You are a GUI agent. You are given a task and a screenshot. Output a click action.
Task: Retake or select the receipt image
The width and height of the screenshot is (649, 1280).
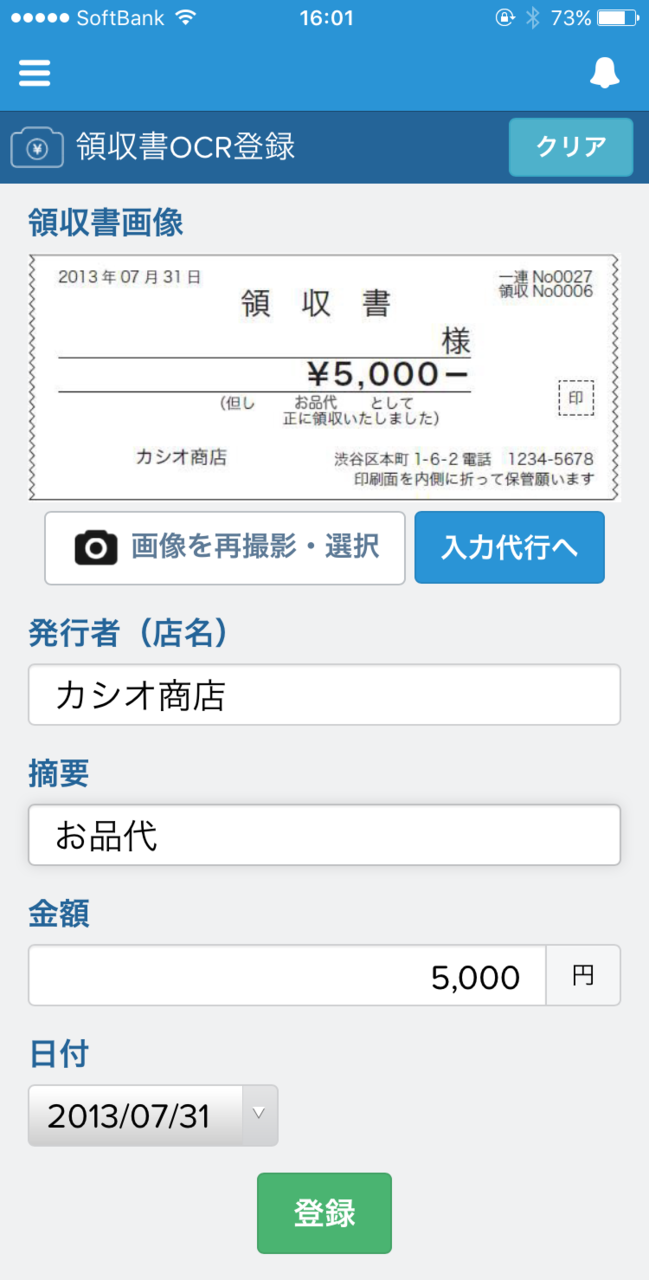pos(225,547)
